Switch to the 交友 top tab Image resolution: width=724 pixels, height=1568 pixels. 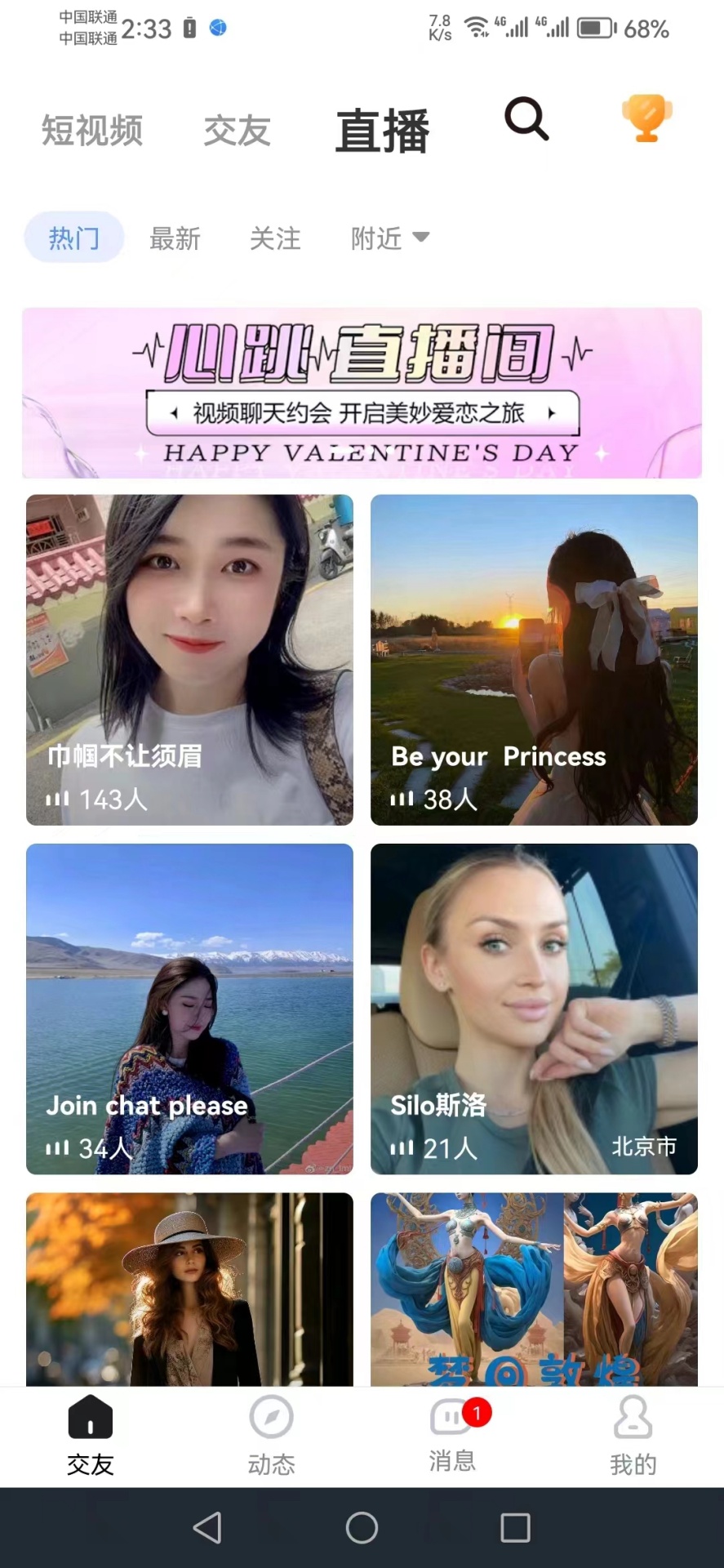click(x=237, y=131)
